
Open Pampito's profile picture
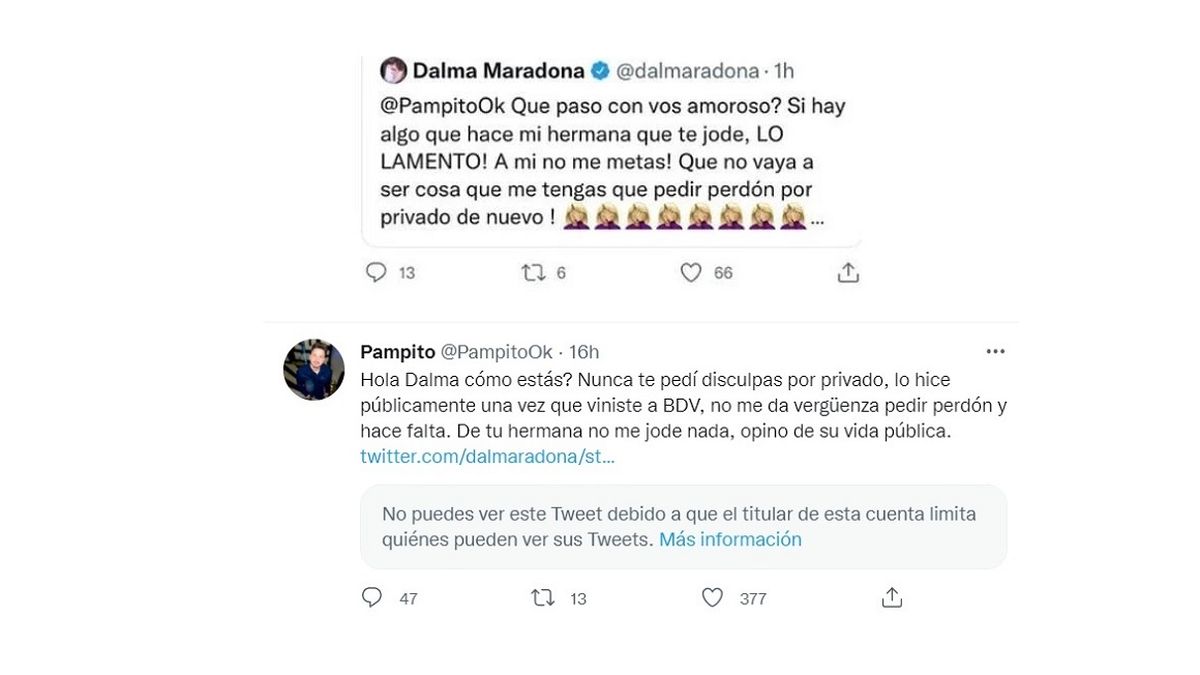[x=314, y=370]
